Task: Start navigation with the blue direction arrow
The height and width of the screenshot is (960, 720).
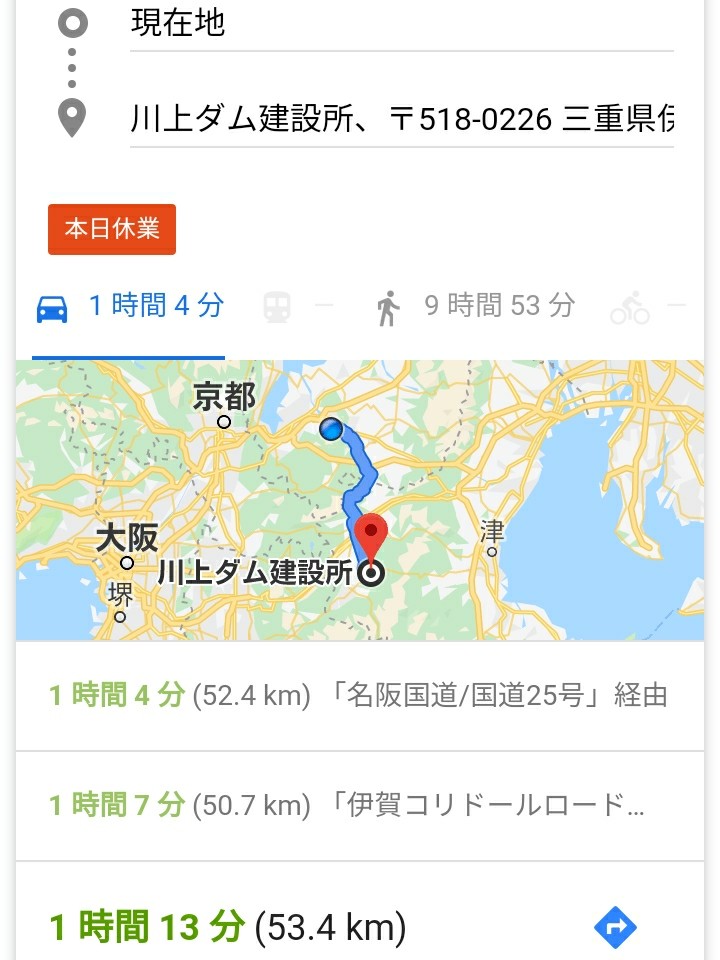Action: [x=615, y=927]
